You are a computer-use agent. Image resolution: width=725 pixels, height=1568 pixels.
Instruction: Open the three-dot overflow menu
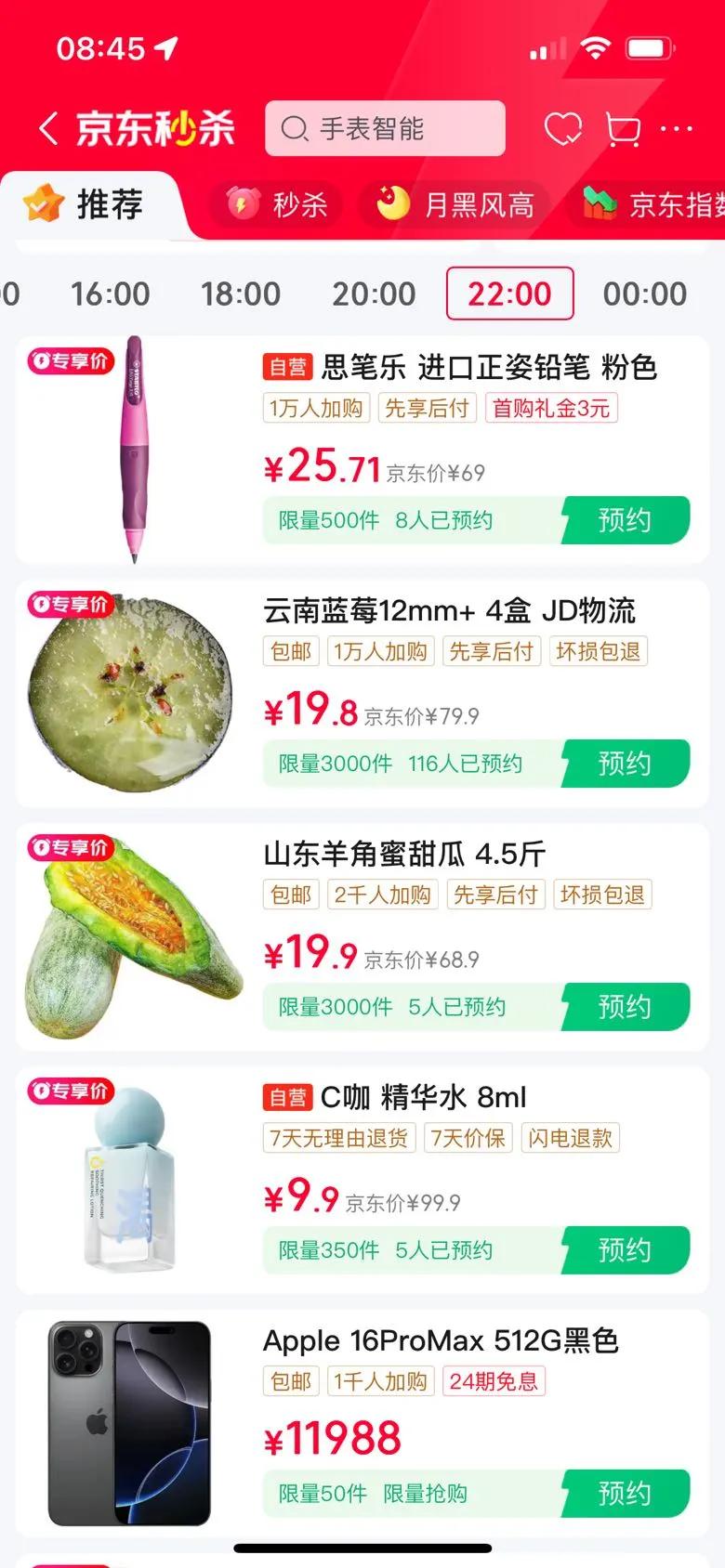pyautogui.click(x=677, y=129)
